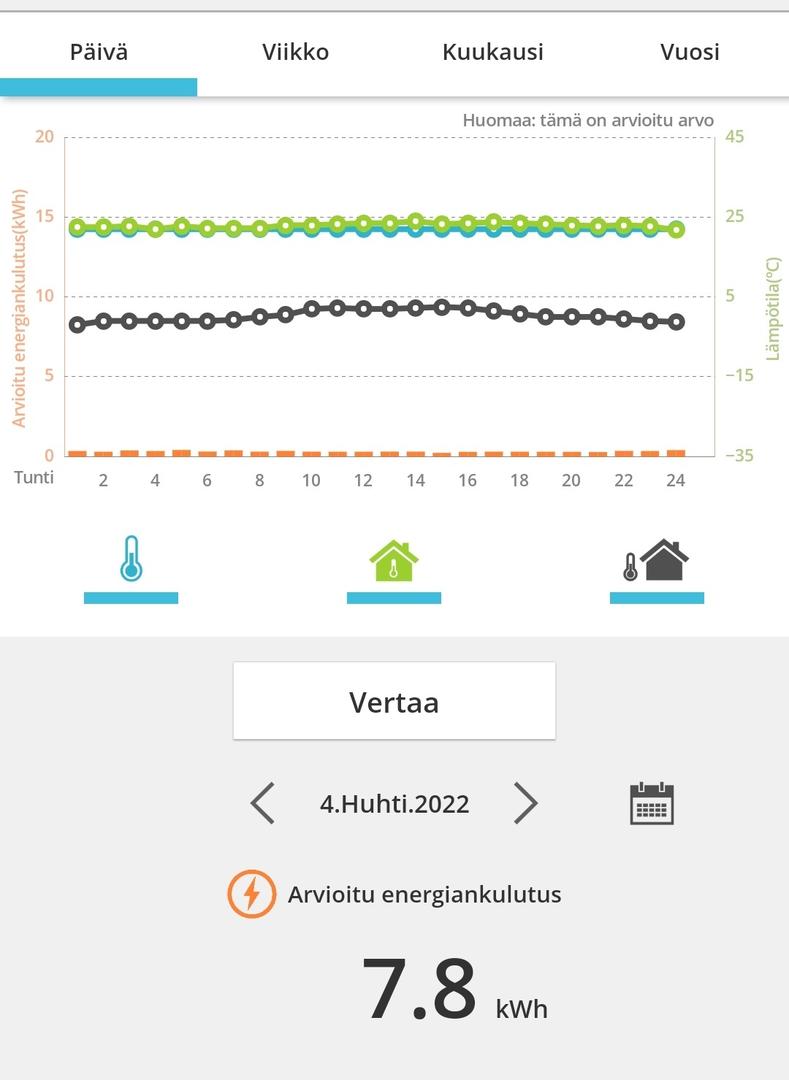Switch to the Kuukausi tab

492,53
